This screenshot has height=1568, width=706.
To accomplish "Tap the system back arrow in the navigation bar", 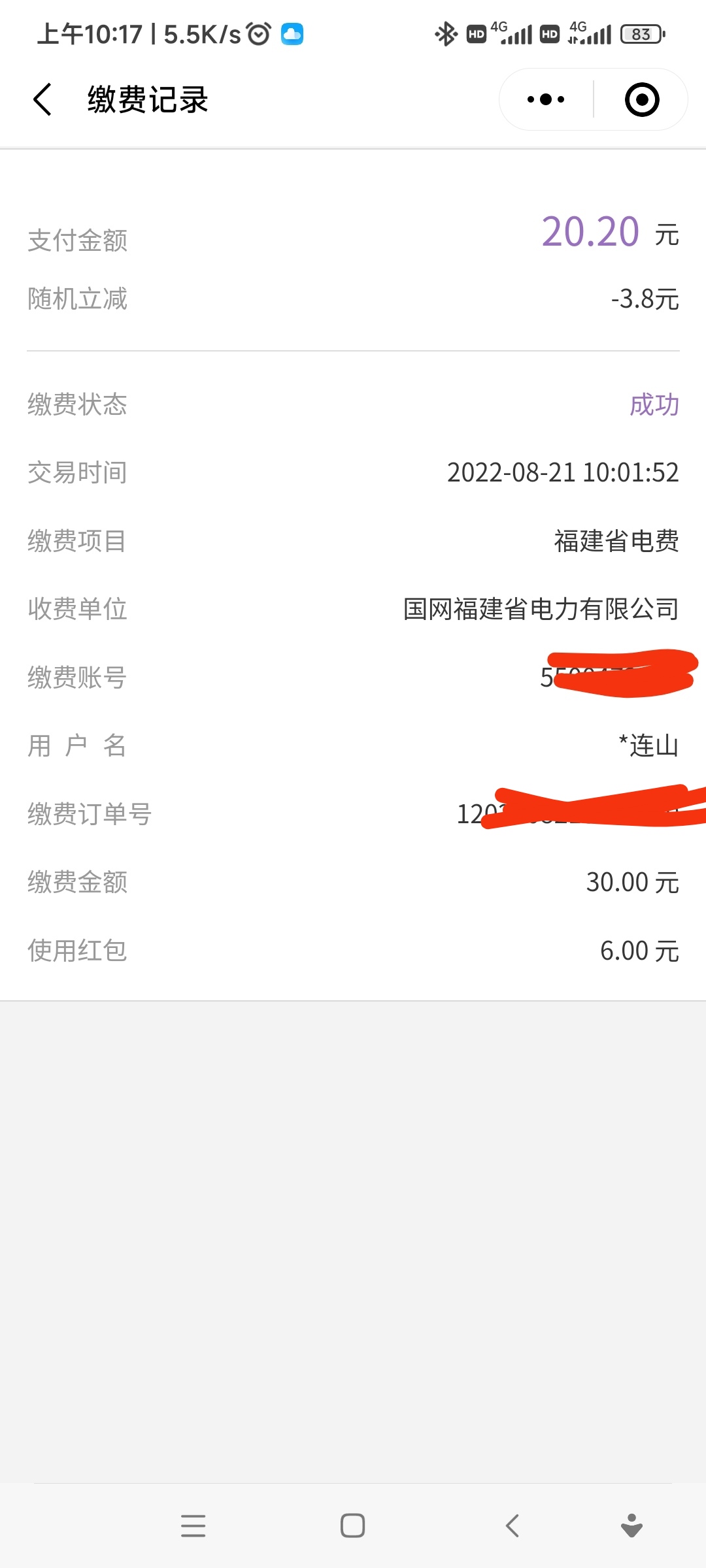I will [x=513, y=1526].
